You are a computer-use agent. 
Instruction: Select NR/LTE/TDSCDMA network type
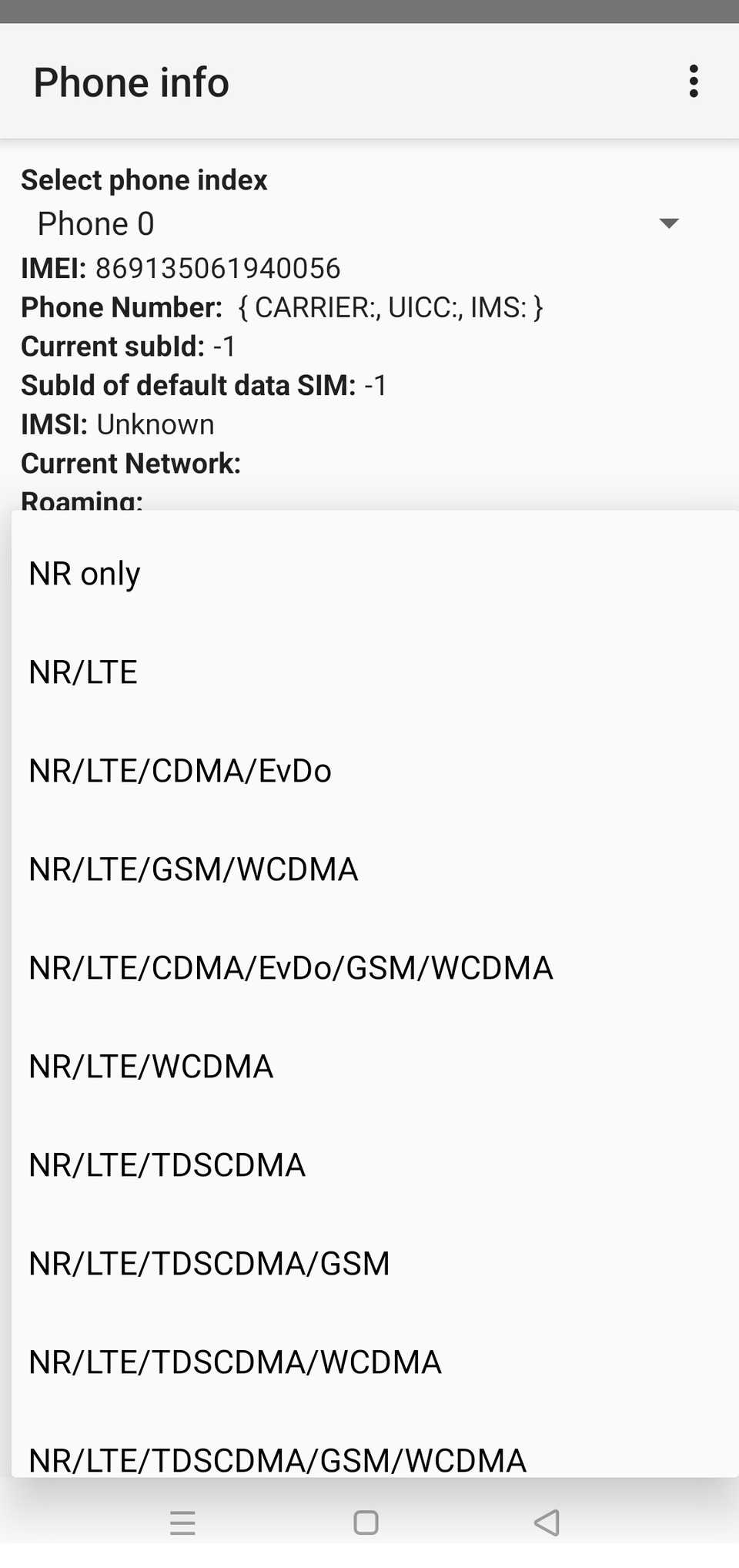pos(166,1164)
